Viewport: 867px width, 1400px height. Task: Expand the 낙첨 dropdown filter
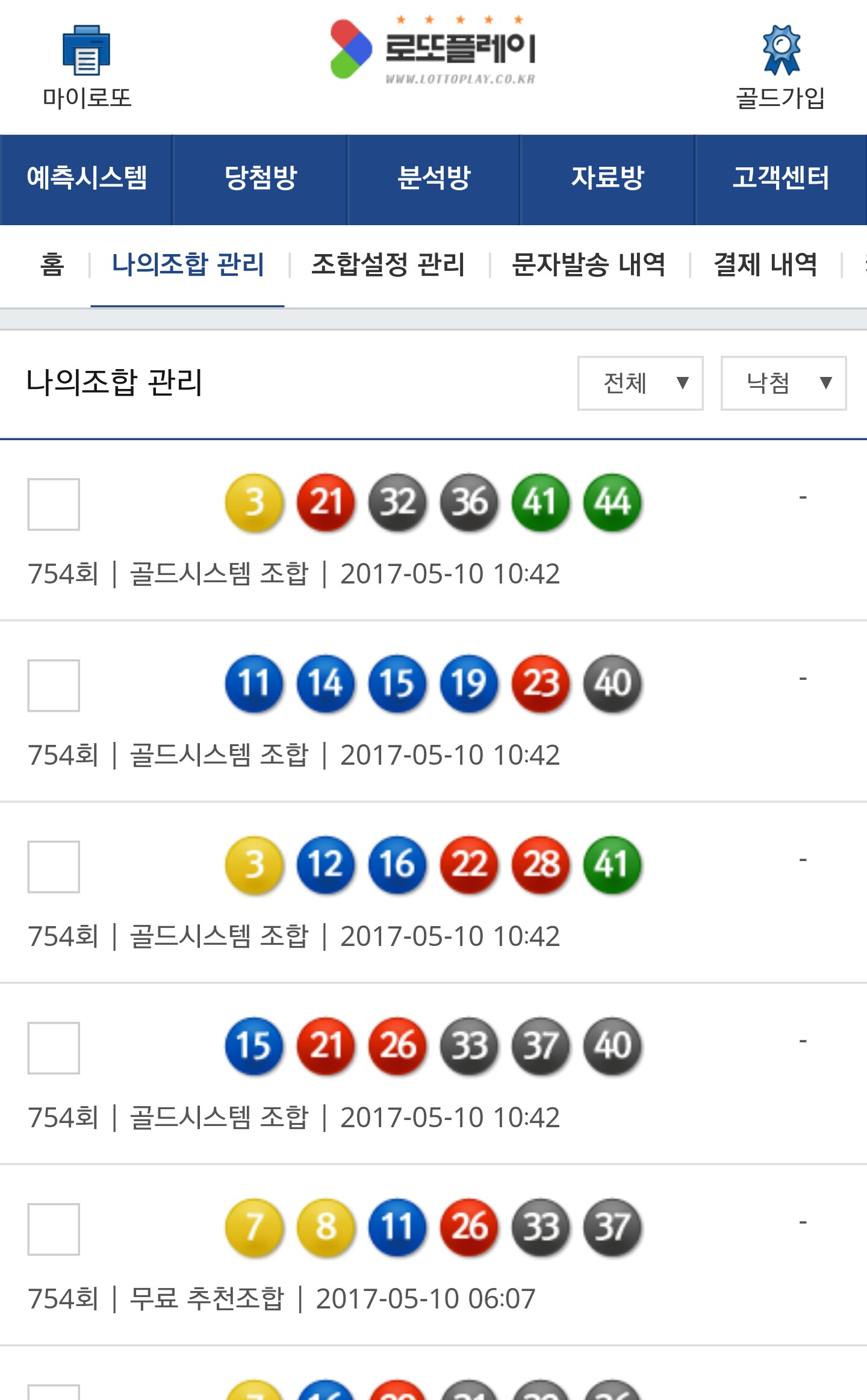pos(783,383)
